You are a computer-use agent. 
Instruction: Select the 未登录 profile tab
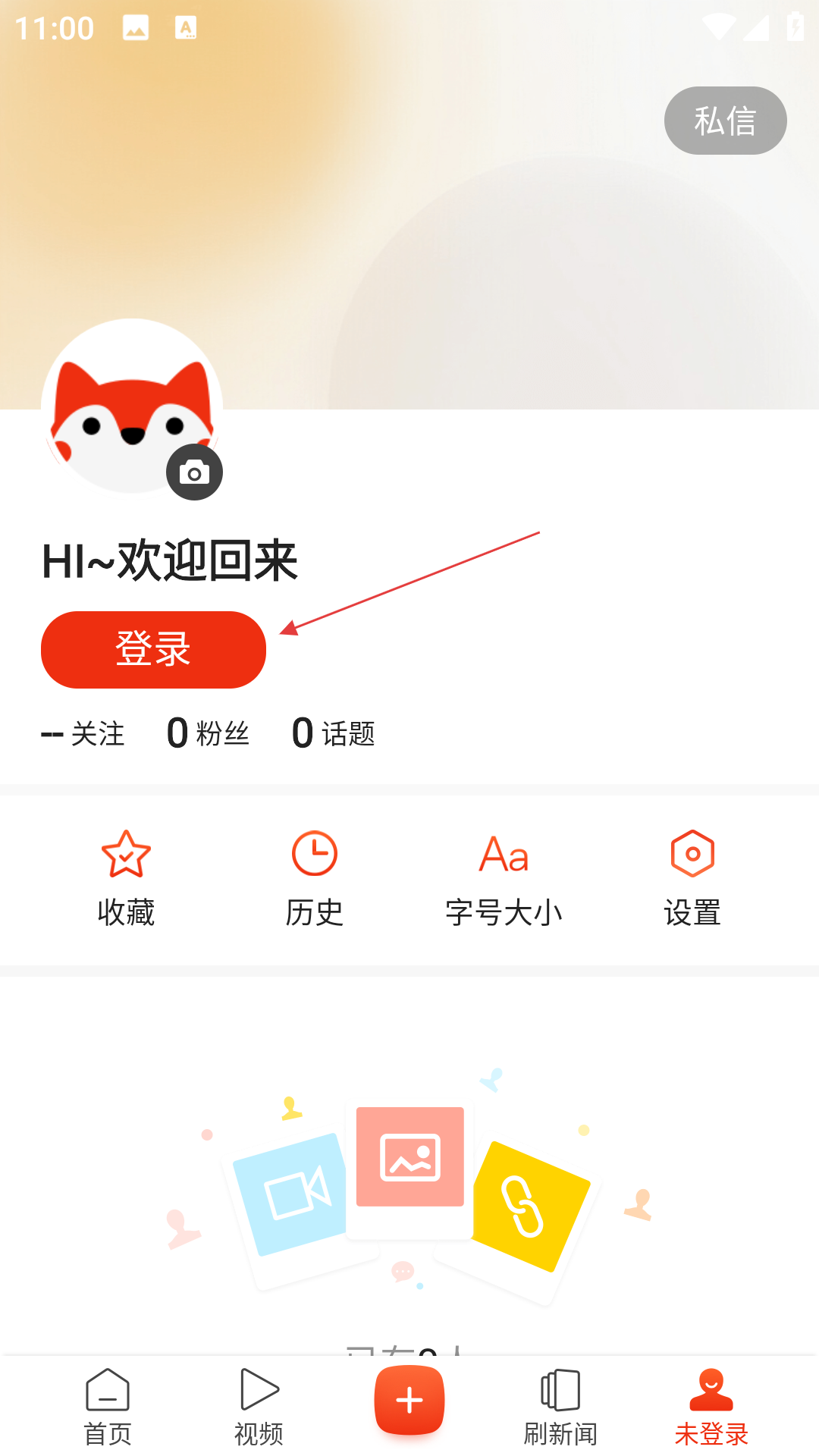coord(711,1407)
